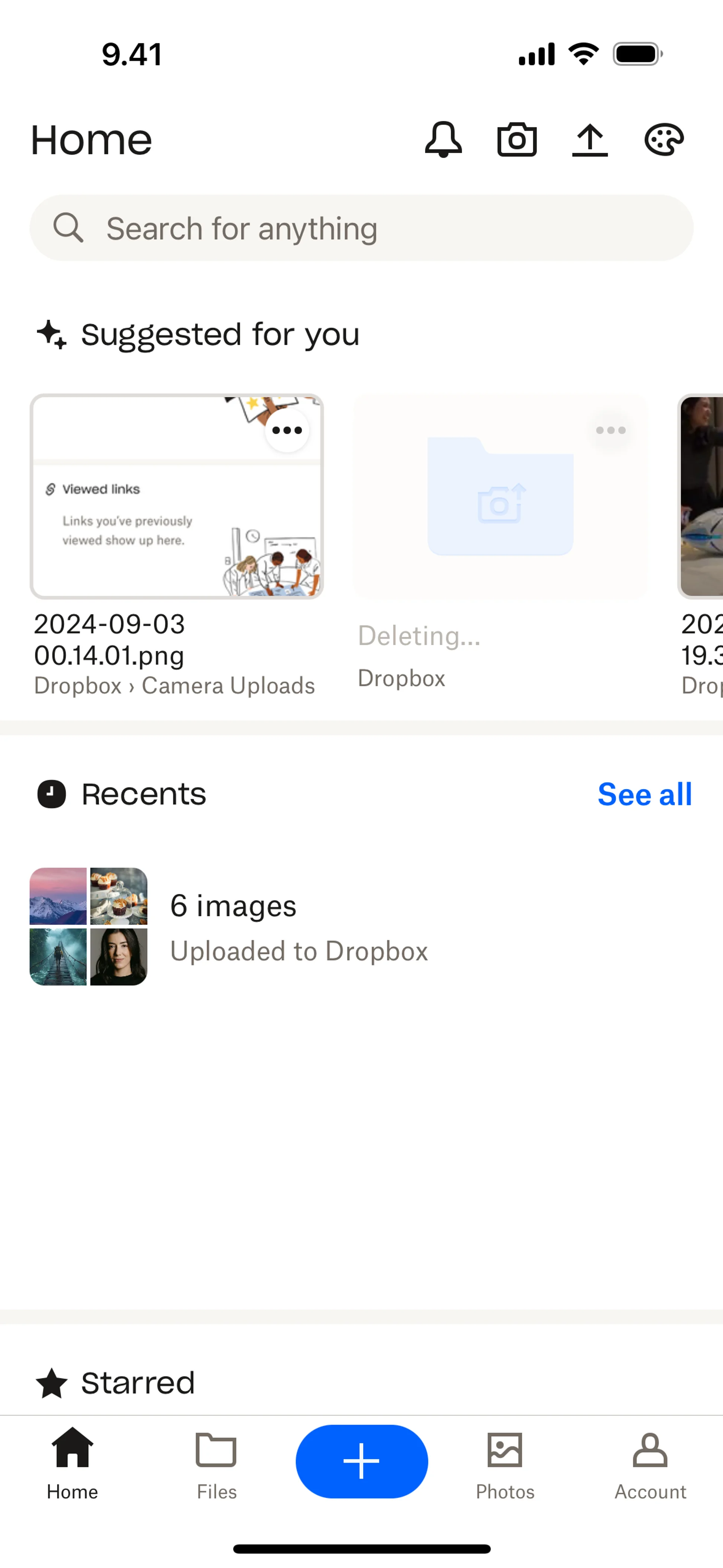Switch to the Photos tab
This screenshot has width=723, height=1568.
505,1464
